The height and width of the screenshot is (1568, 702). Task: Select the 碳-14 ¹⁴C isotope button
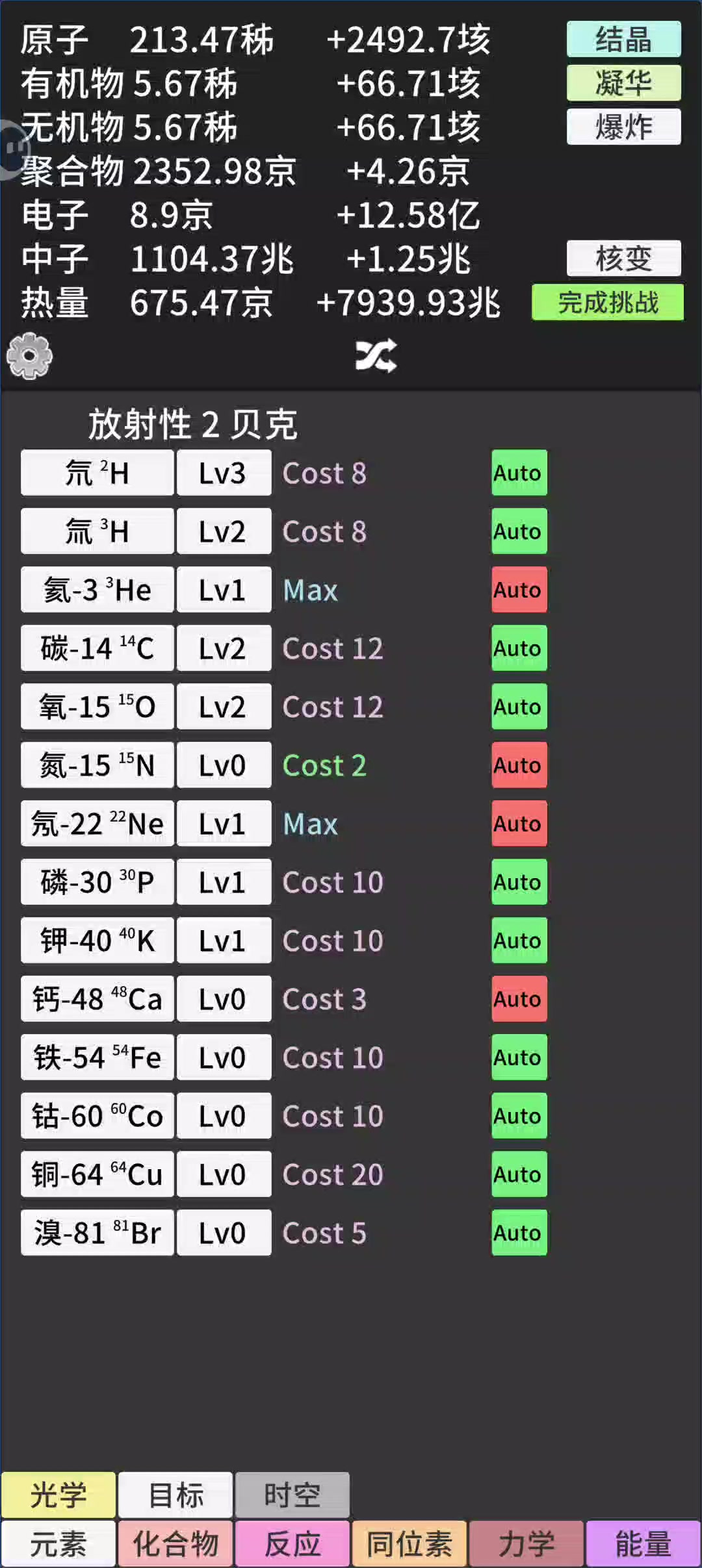97,648
